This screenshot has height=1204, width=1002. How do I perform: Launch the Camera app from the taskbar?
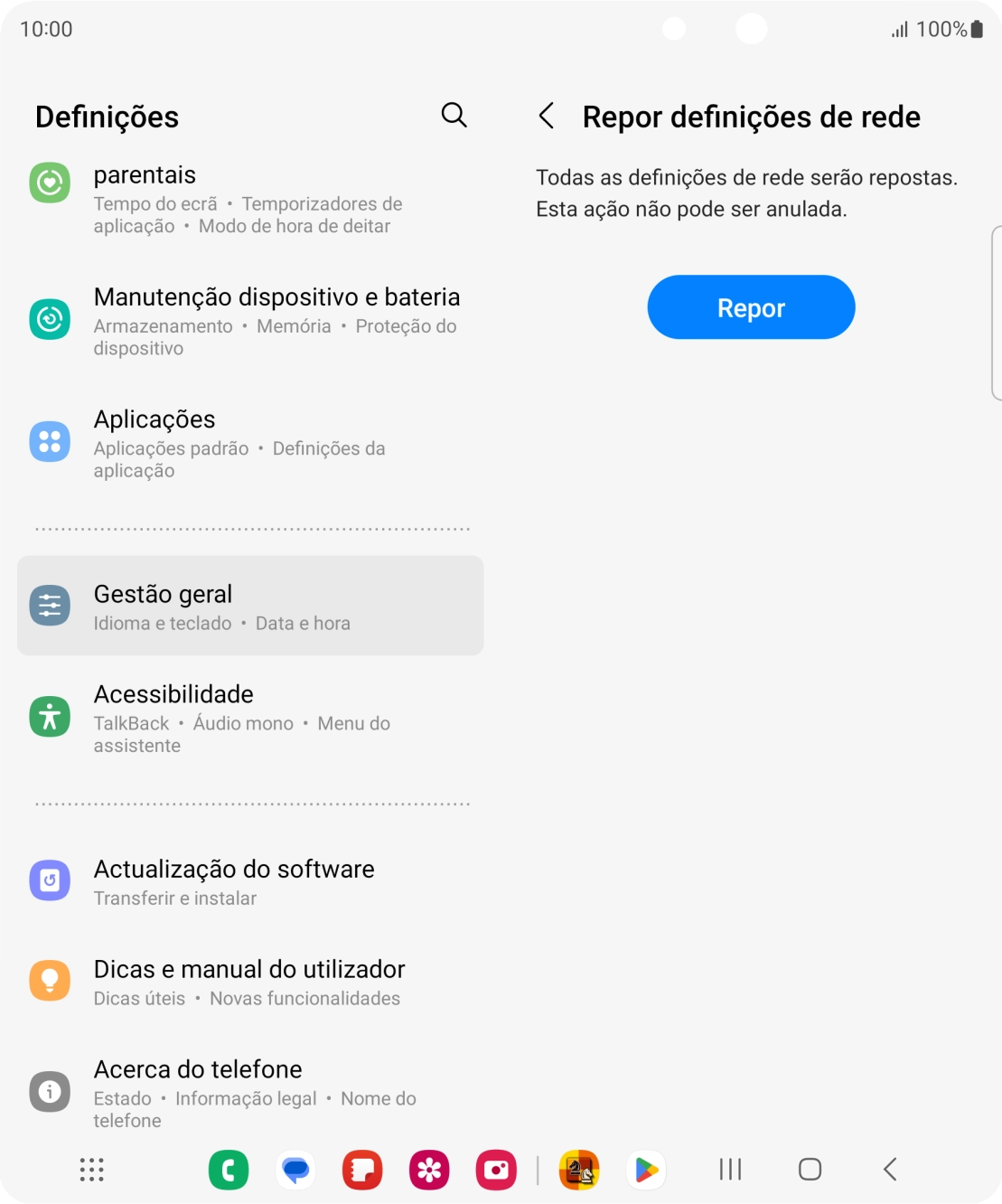(496, 1170)
